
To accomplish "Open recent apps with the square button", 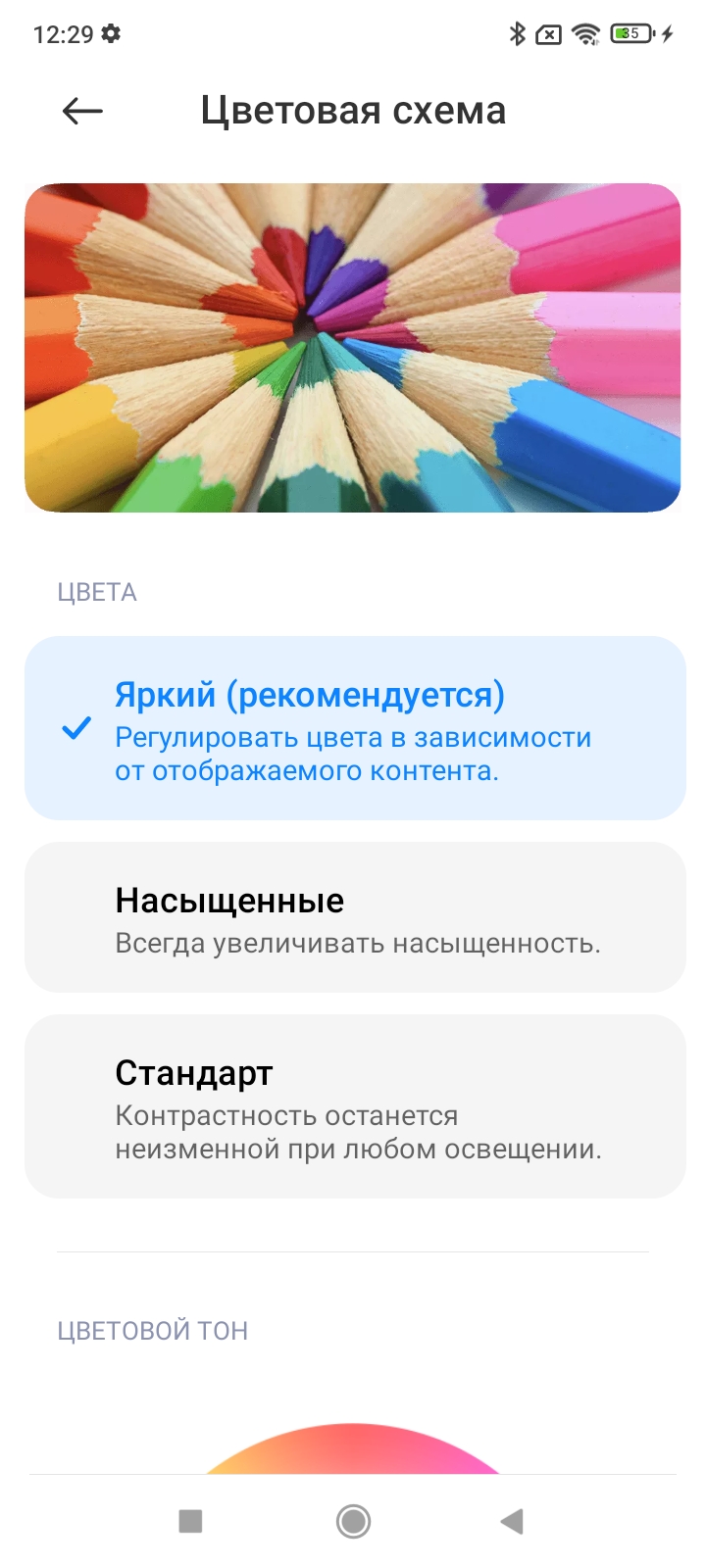I will click(190, 1521).
